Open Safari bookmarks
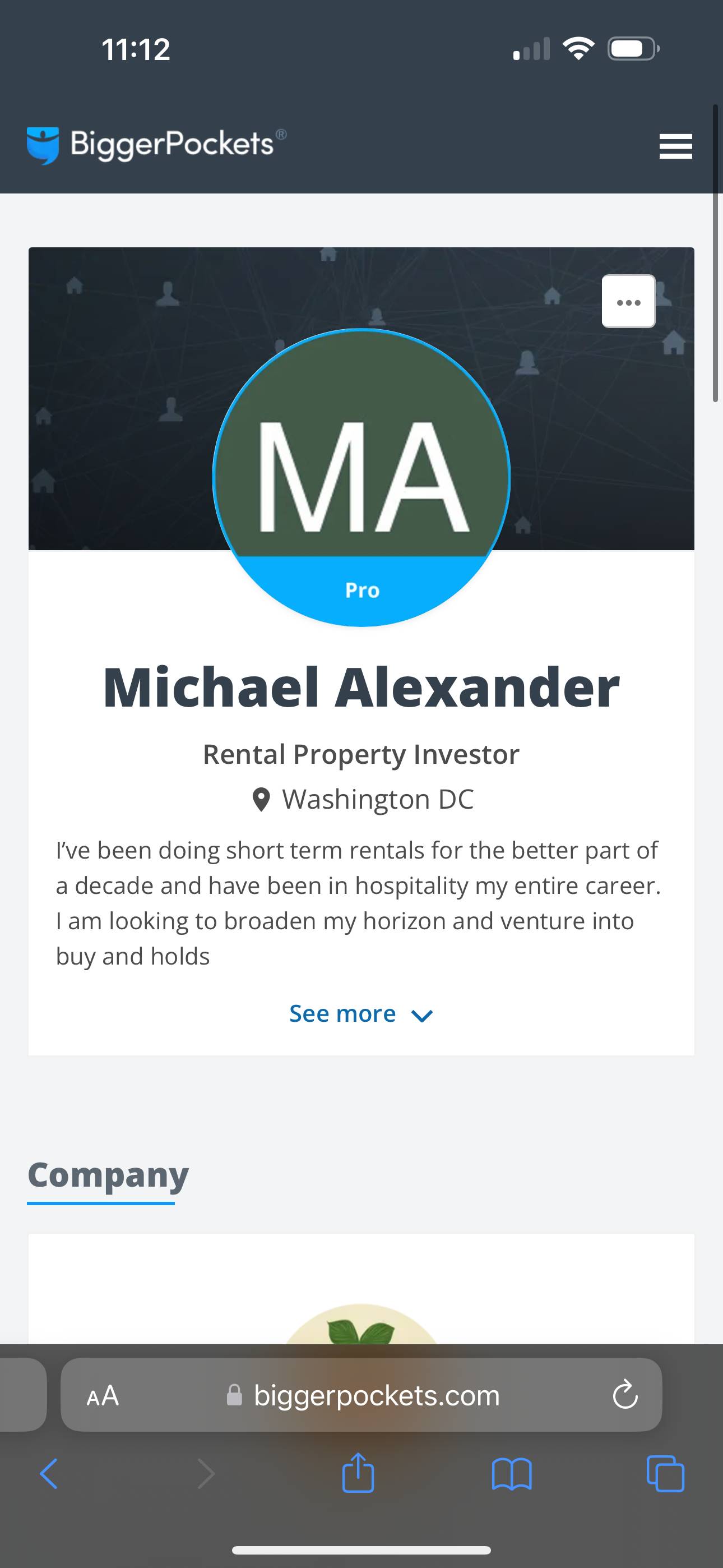This screenshot has height=1568, width=723. [512, 1474]
